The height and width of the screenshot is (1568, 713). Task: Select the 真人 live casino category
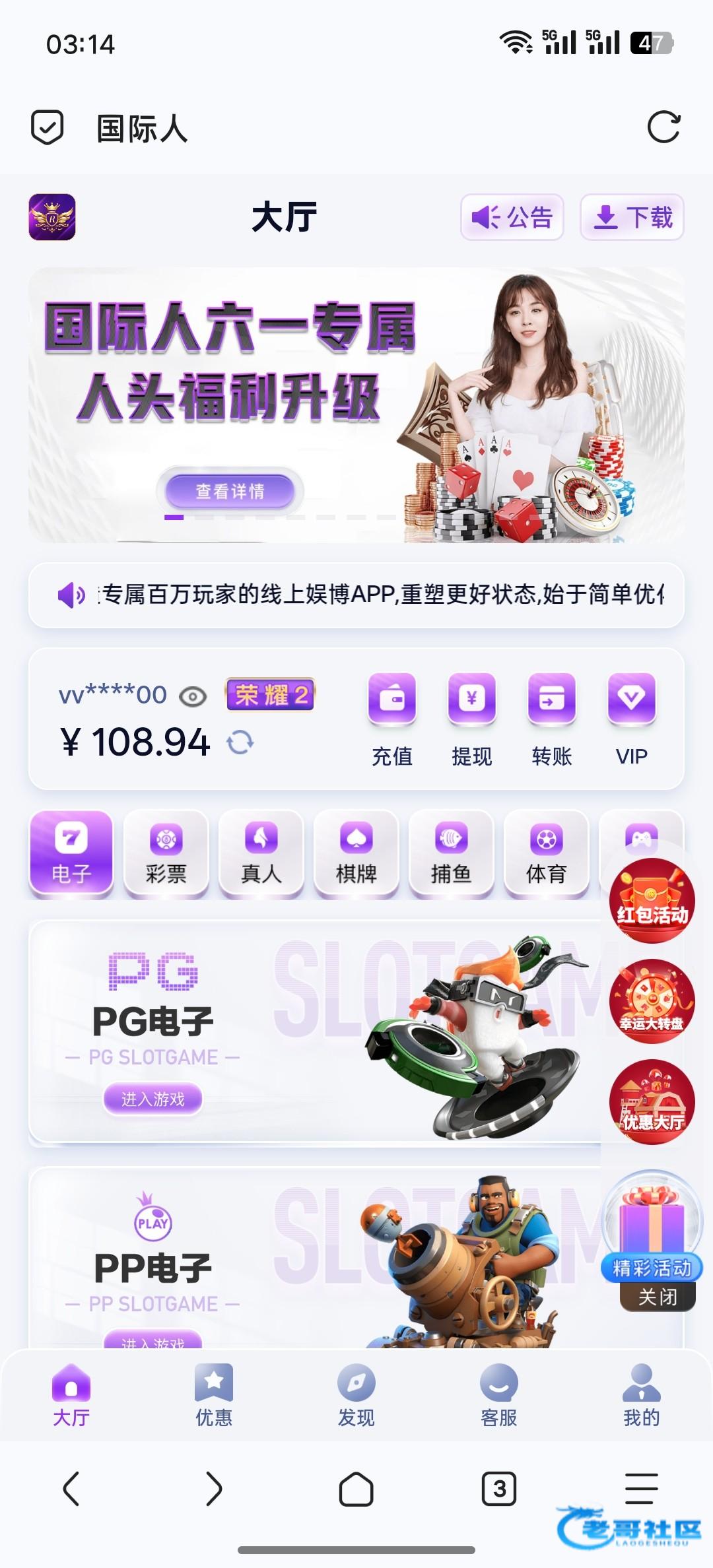point(261,853)
